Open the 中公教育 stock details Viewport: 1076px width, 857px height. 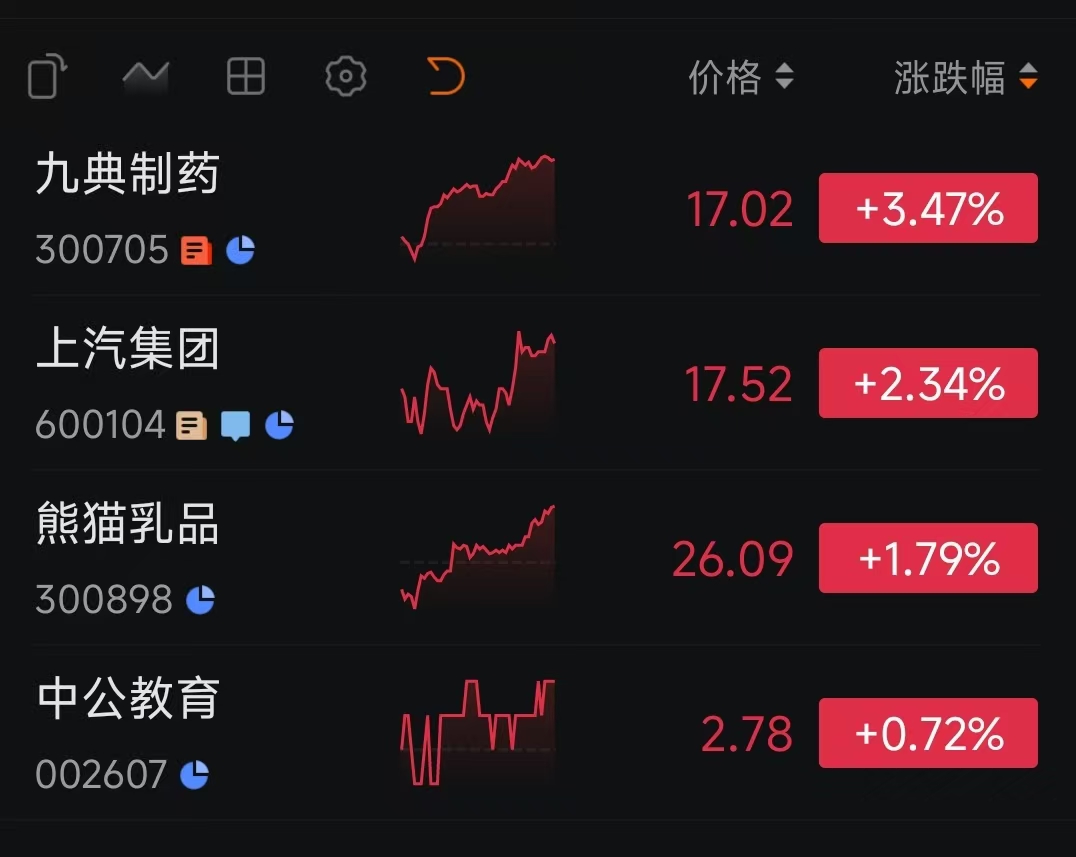tap(128, 700)
